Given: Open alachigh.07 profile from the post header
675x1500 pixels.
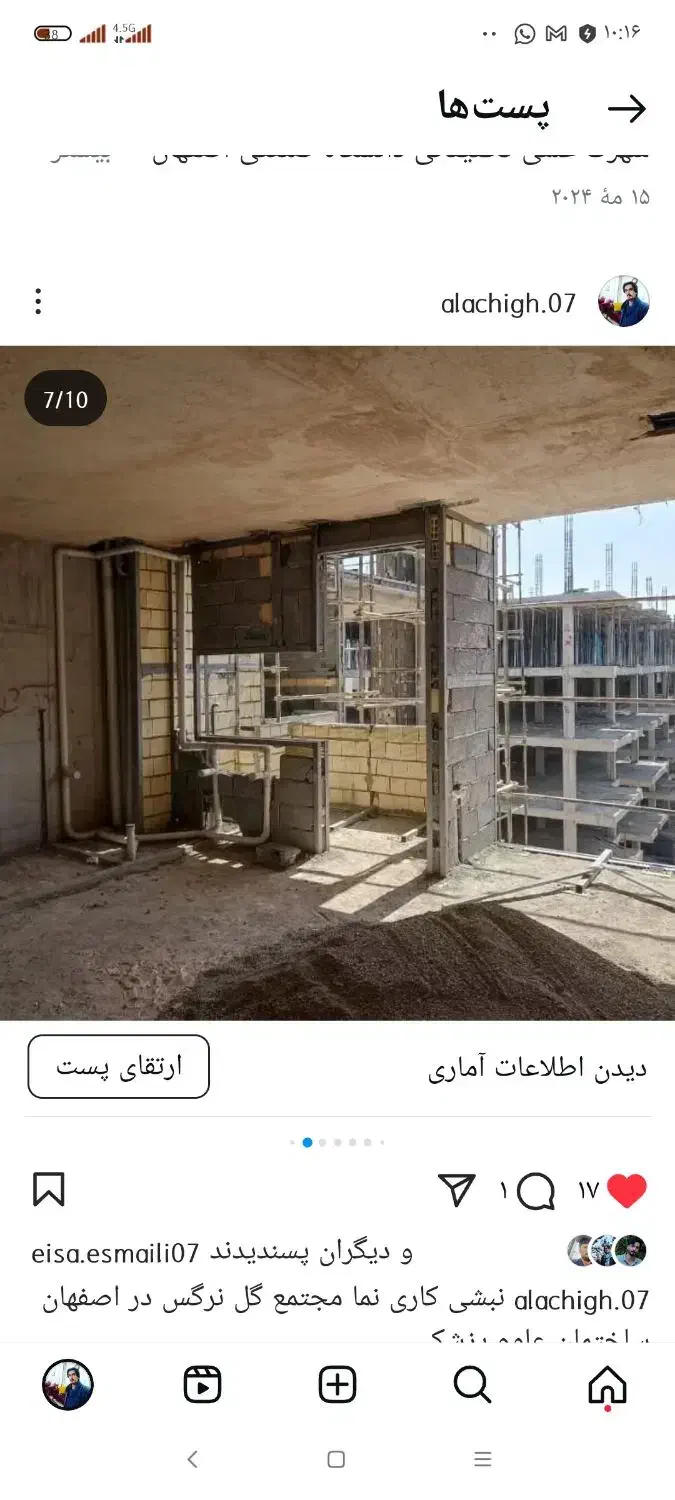Looking at the screenshot, I should pyautogui.click(x=508, y=303).
